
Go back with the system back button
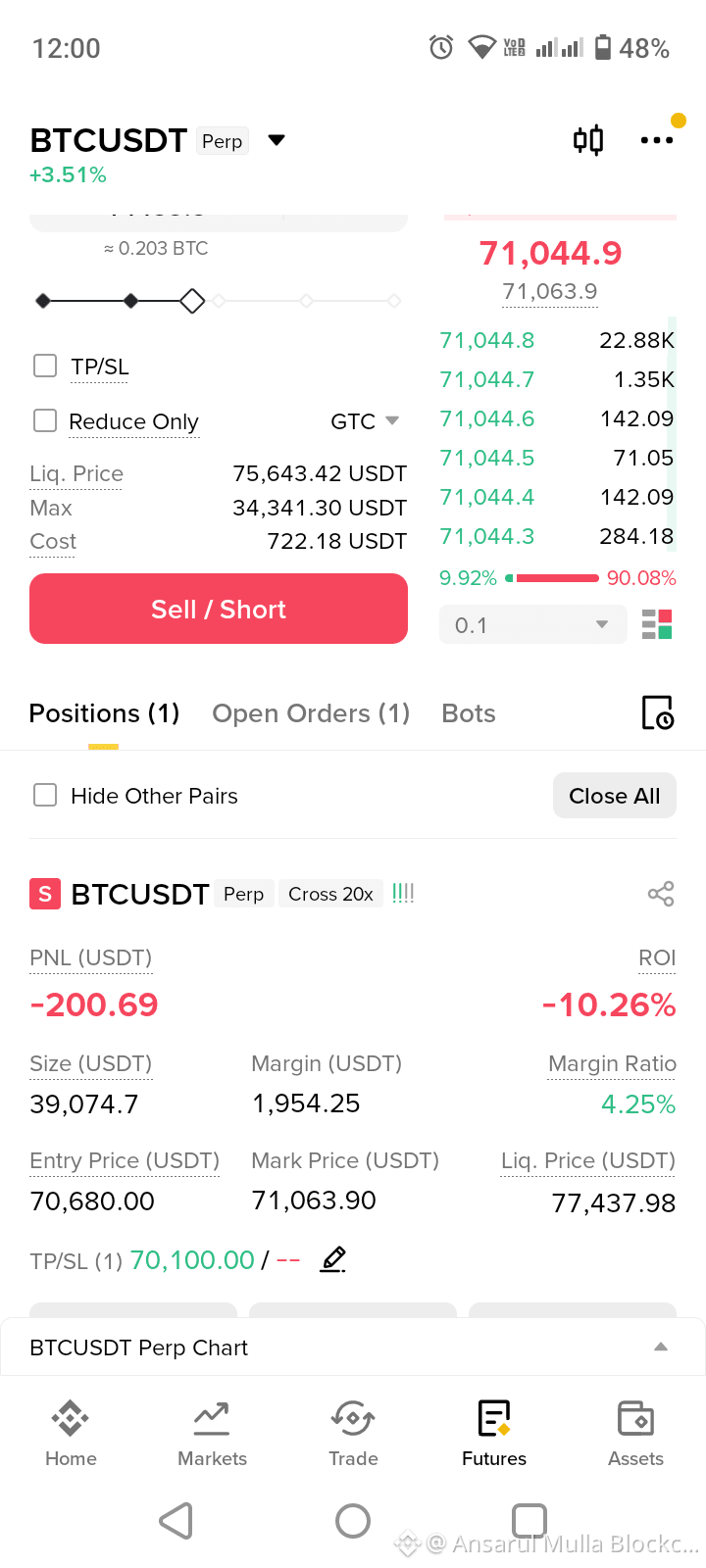click(x=176, y=1521)
